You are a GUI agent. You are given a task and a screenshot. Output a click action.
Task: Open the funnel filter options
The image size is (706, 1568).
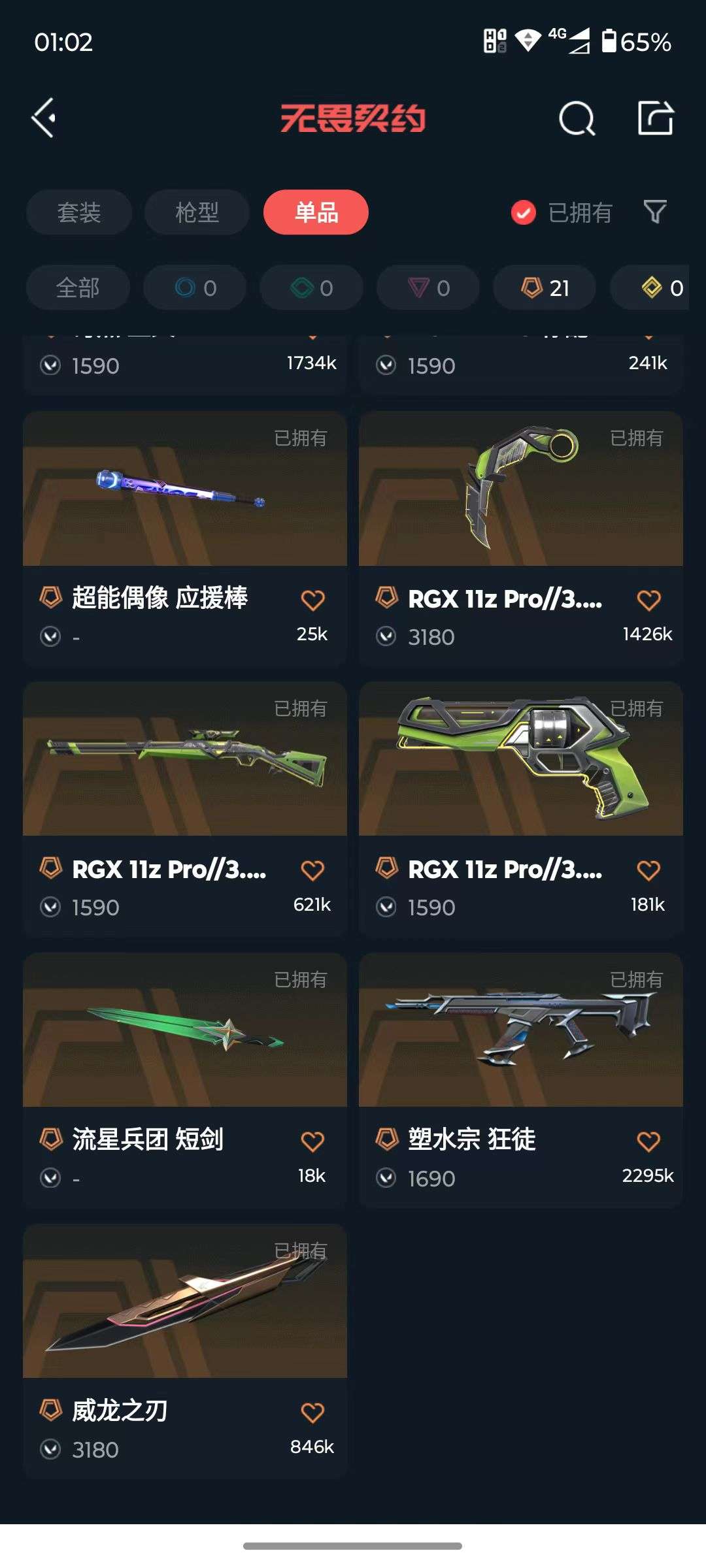coord(655,212)
